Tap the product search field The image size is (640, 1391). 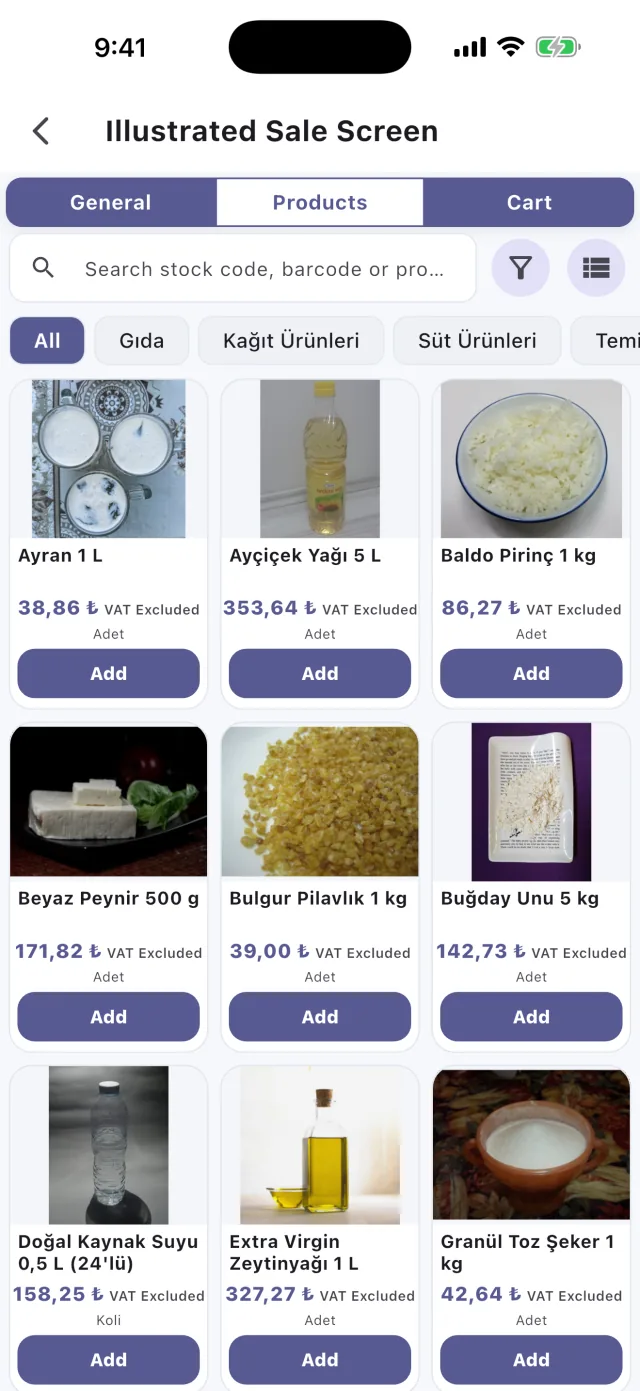(243, 268)
